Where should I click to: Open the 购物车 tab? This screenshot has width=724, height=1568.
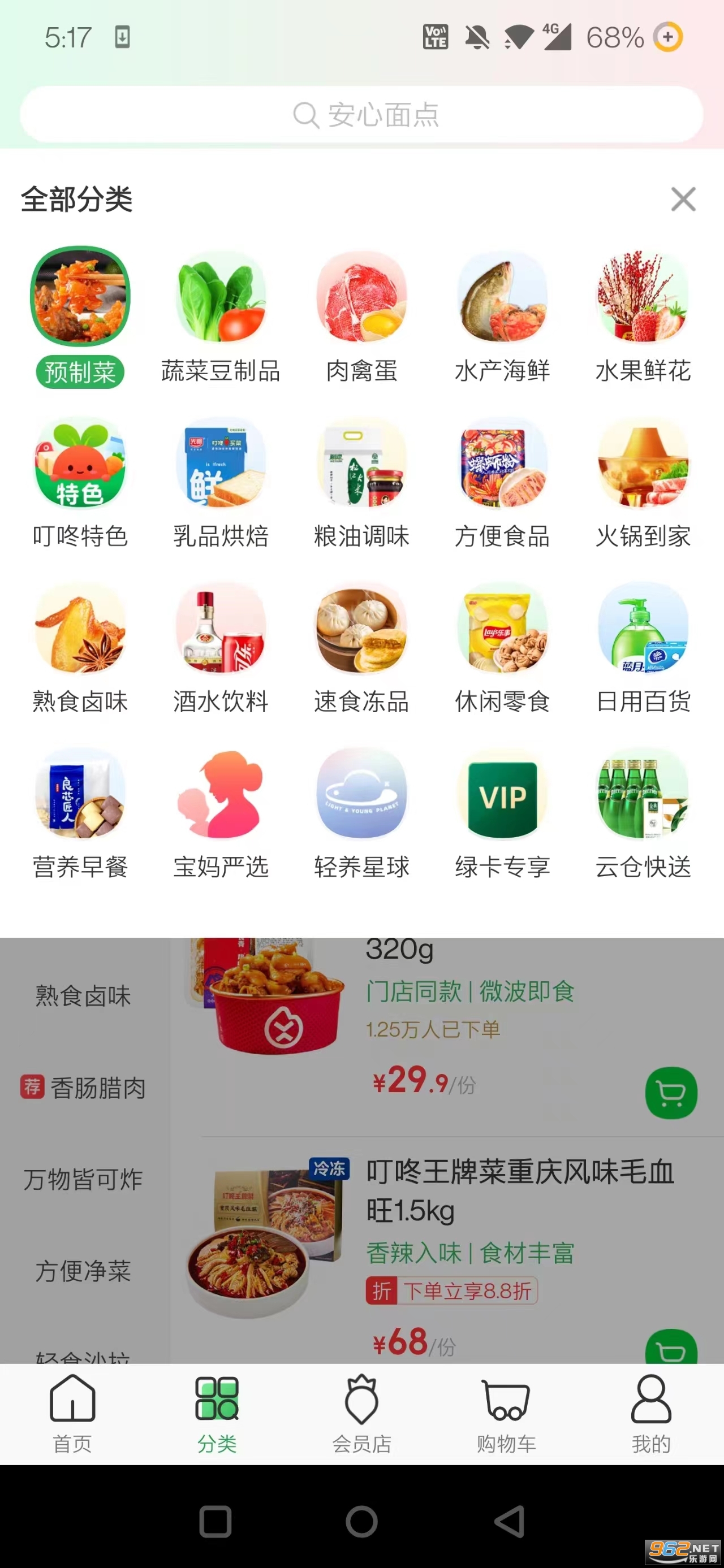(x=506, y=1413)
